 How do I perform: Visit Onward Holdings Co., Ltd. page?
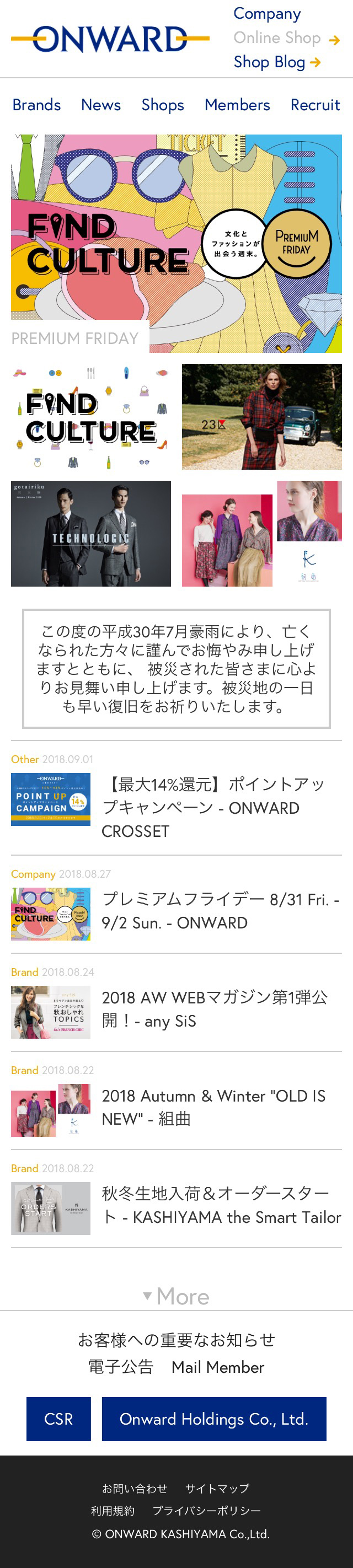[x=213, y=1419]
